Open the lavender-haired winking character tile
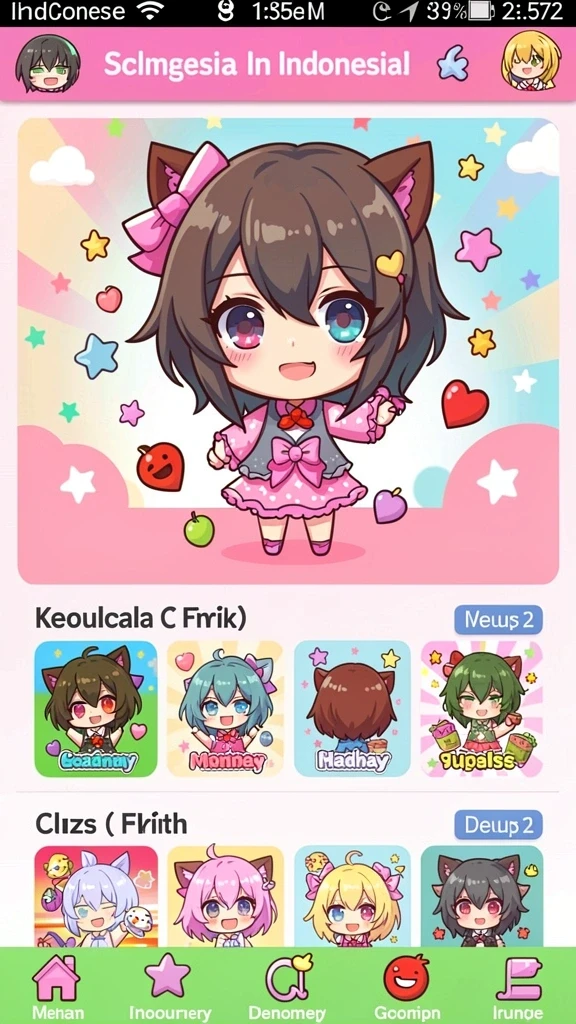 coord(96,896)
